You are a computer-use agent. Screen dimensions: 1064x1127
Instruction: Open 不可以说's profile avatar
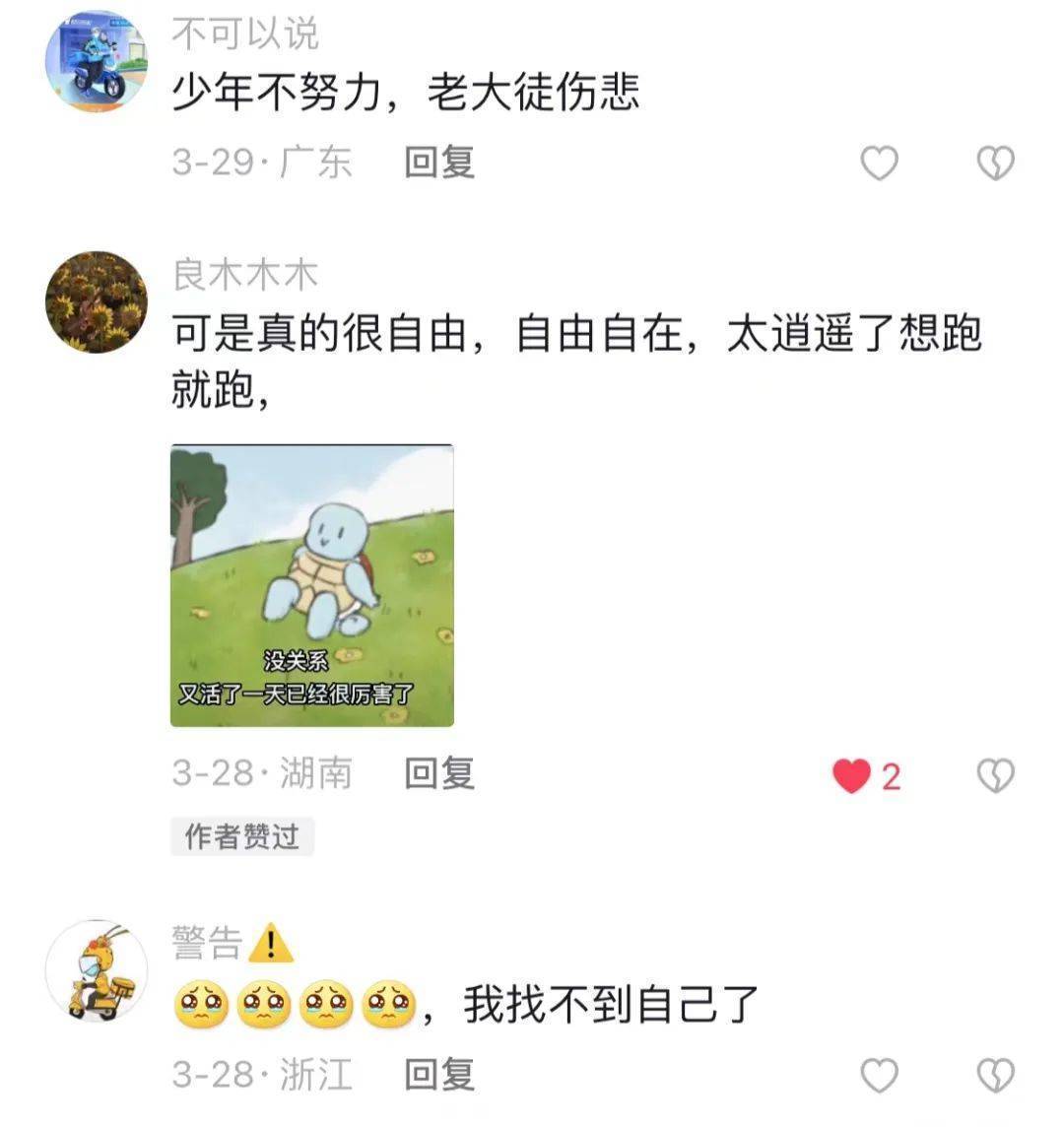96,61
